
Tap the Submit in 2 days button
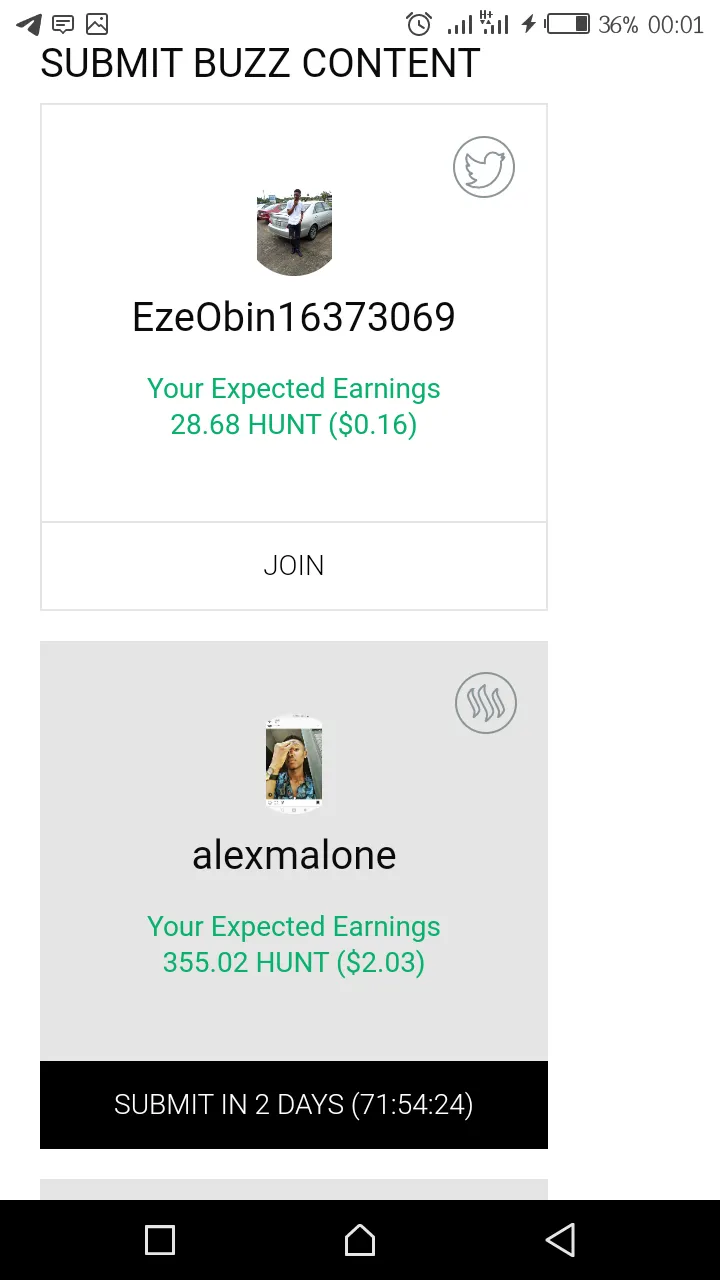tap(293, 1104)
